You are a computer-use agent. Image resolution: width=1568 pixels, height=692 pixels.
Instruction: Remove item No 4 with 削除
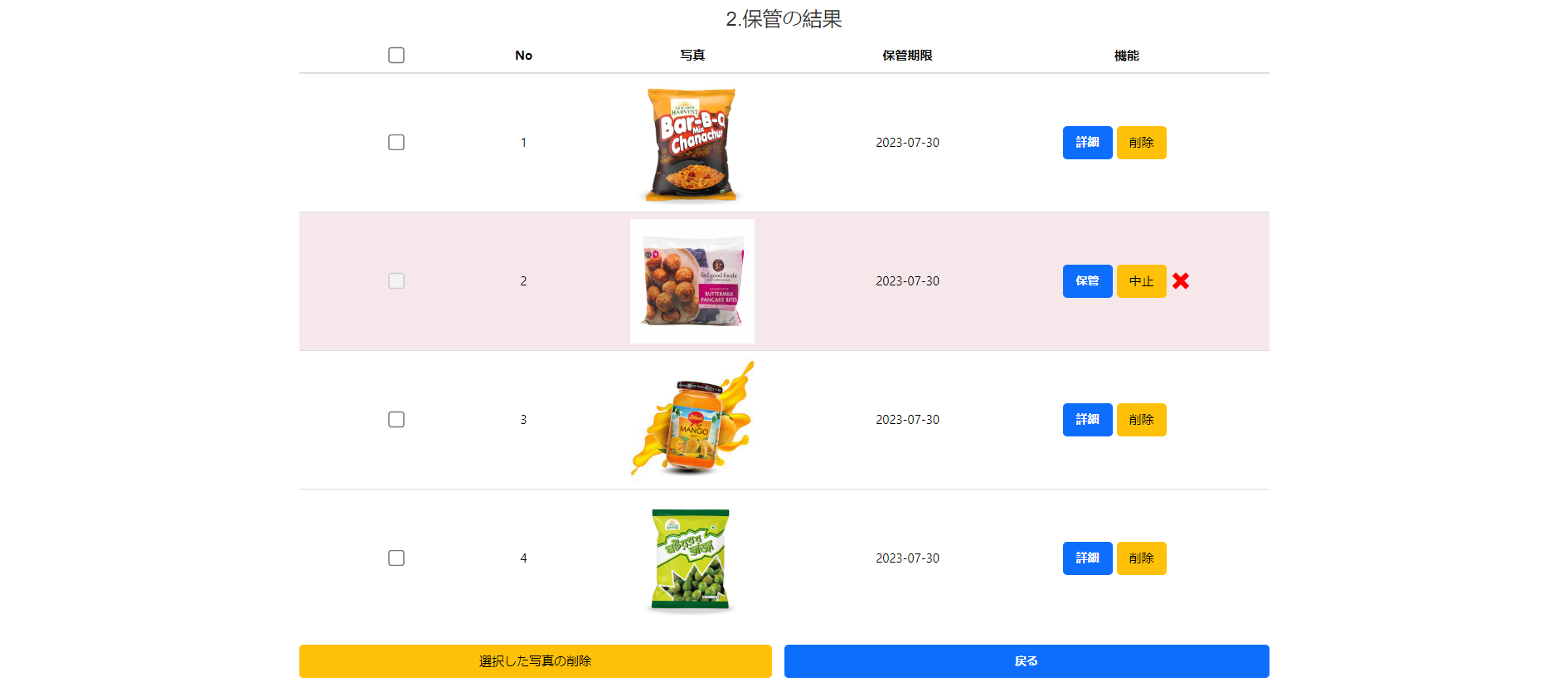(x=1141, y=558)
